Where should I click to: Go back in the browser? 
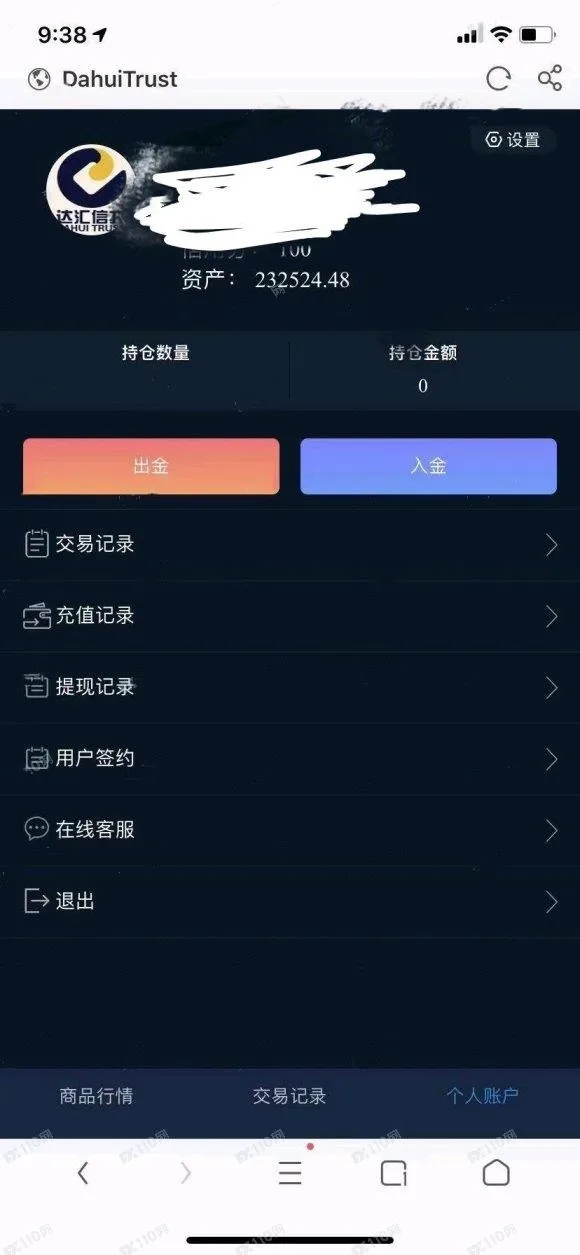pyautogui.click(x=83, y=1173)
